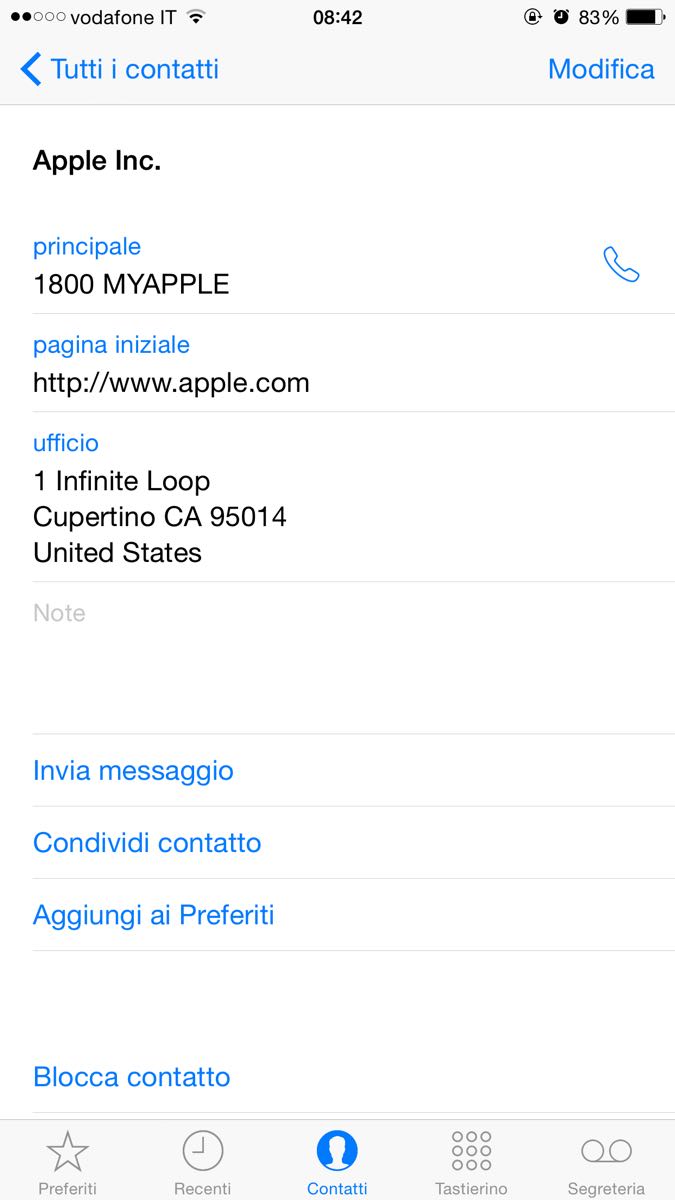The image size is (675, 1200).
Task: Tap Blocca contatto
Action: [132, 1077]
